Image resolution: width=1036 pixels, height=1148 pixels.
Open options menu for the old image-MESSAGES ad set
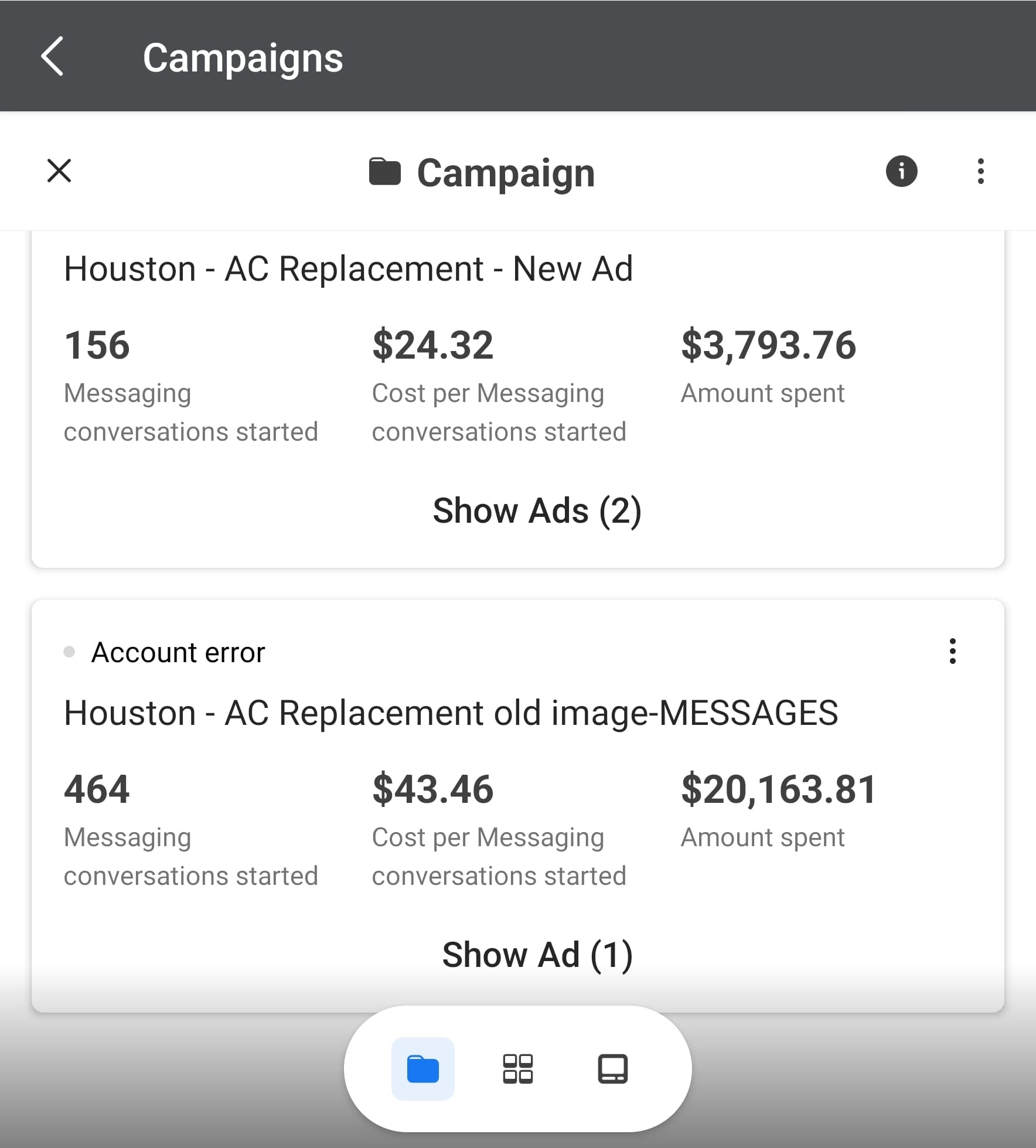point(952,651)
